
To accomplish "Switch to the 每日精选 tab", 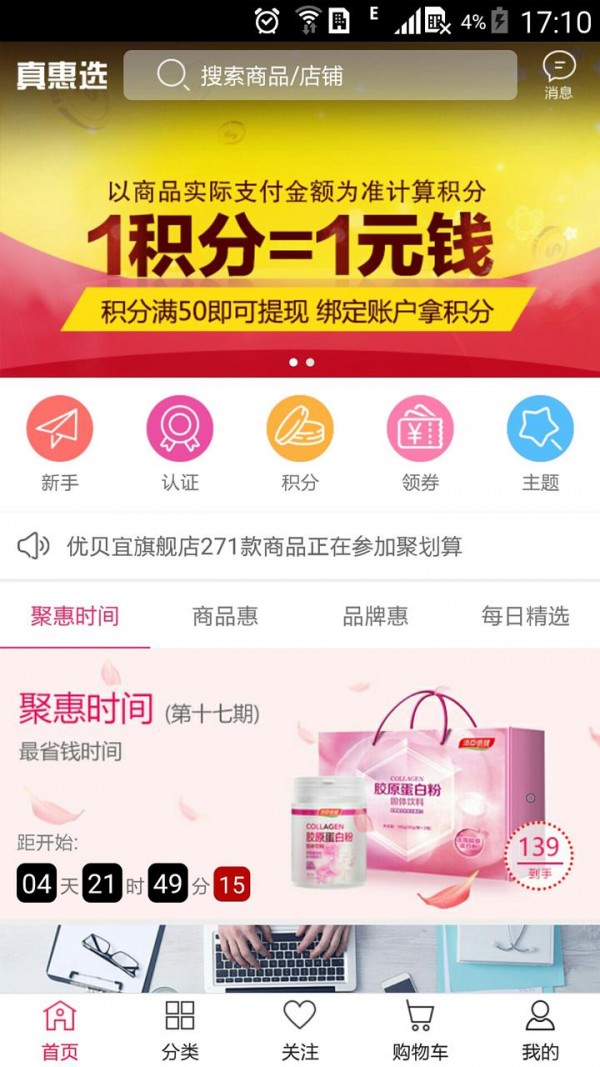I will pyautogui.click(x=525, y=616).
